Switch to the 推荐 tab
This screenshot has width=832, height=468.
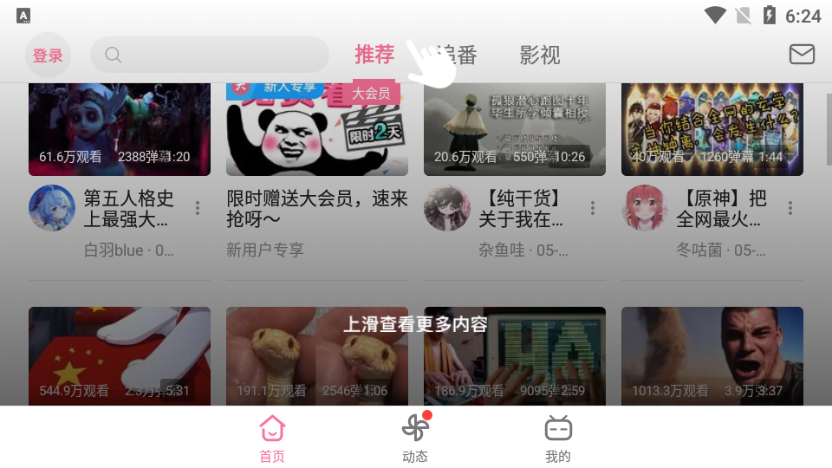tap(374, 54)
